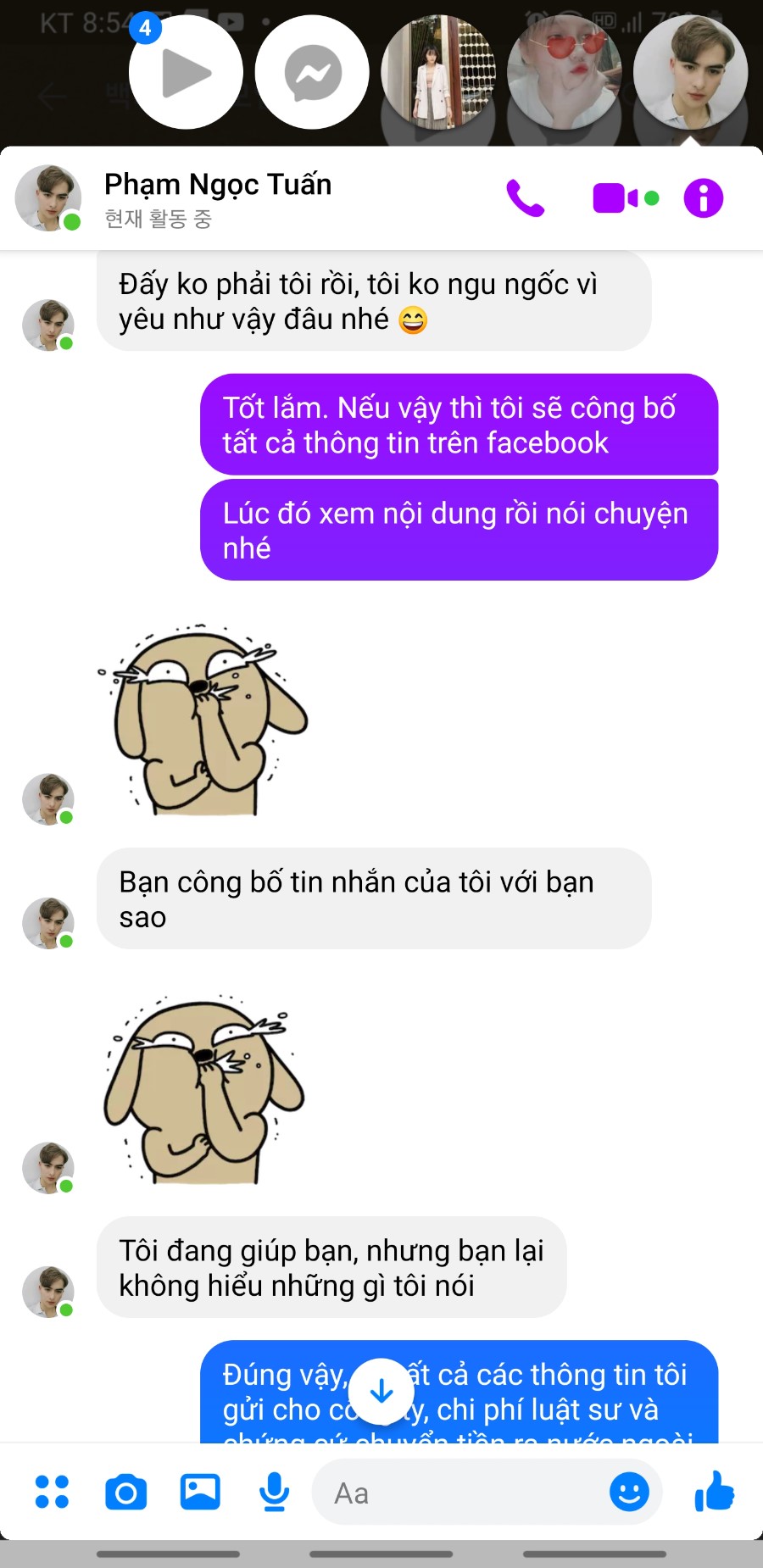Viewport: 763px width, 1568px height.
Task: Open the Messenger chat head bubble
Action: (312, 73)
